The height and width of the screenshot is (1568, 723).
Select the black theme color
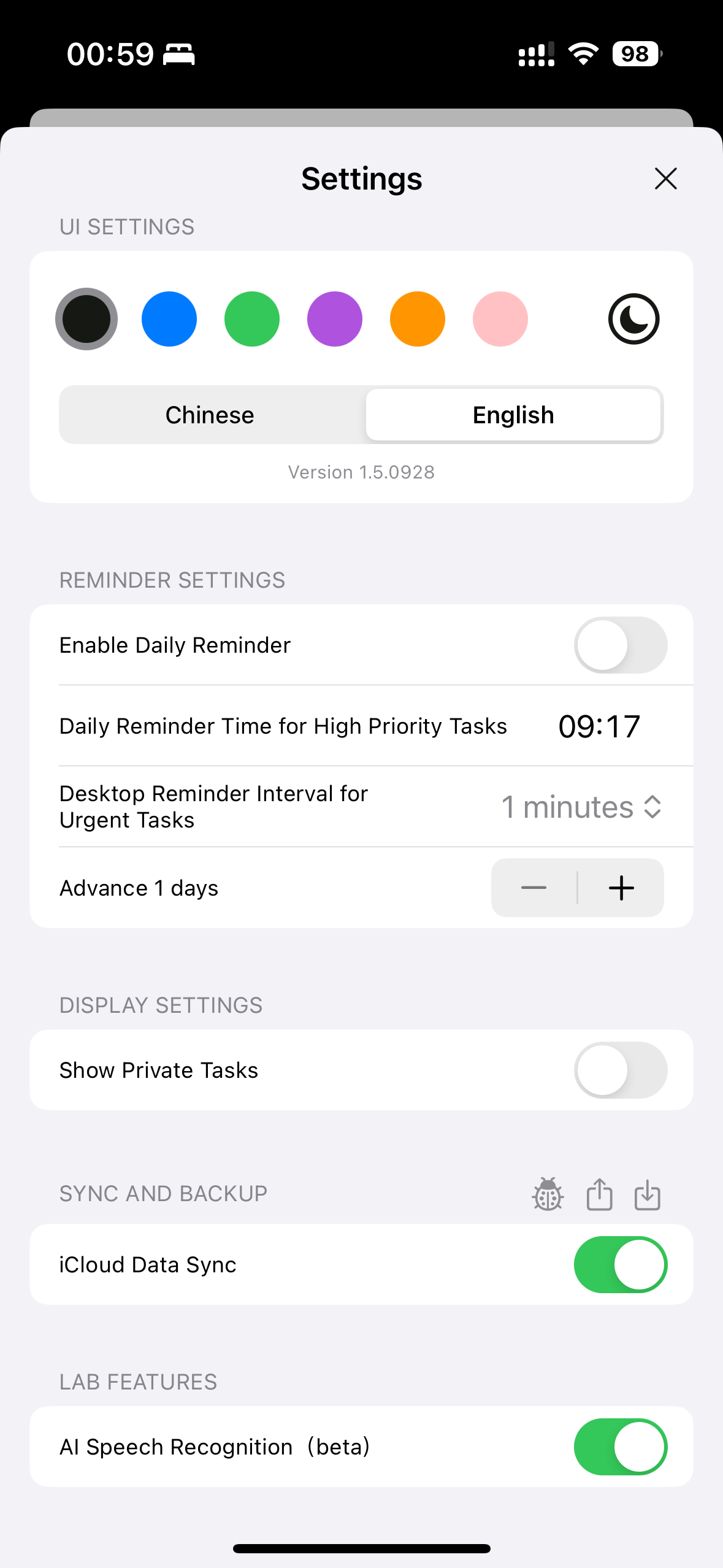point(86,319)
